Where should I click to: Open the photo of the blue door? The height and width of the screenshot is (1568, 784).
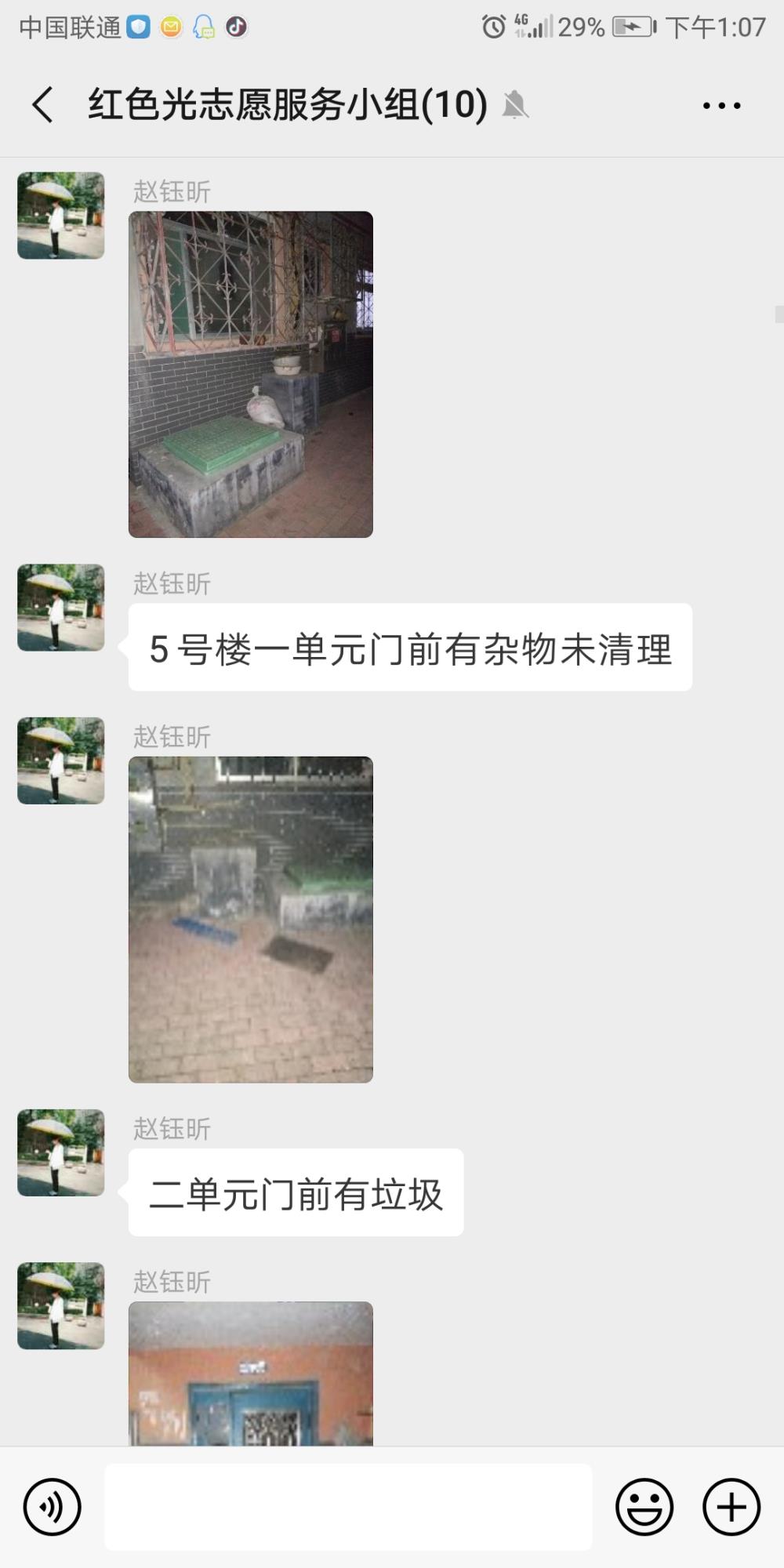coord(251,1374)
